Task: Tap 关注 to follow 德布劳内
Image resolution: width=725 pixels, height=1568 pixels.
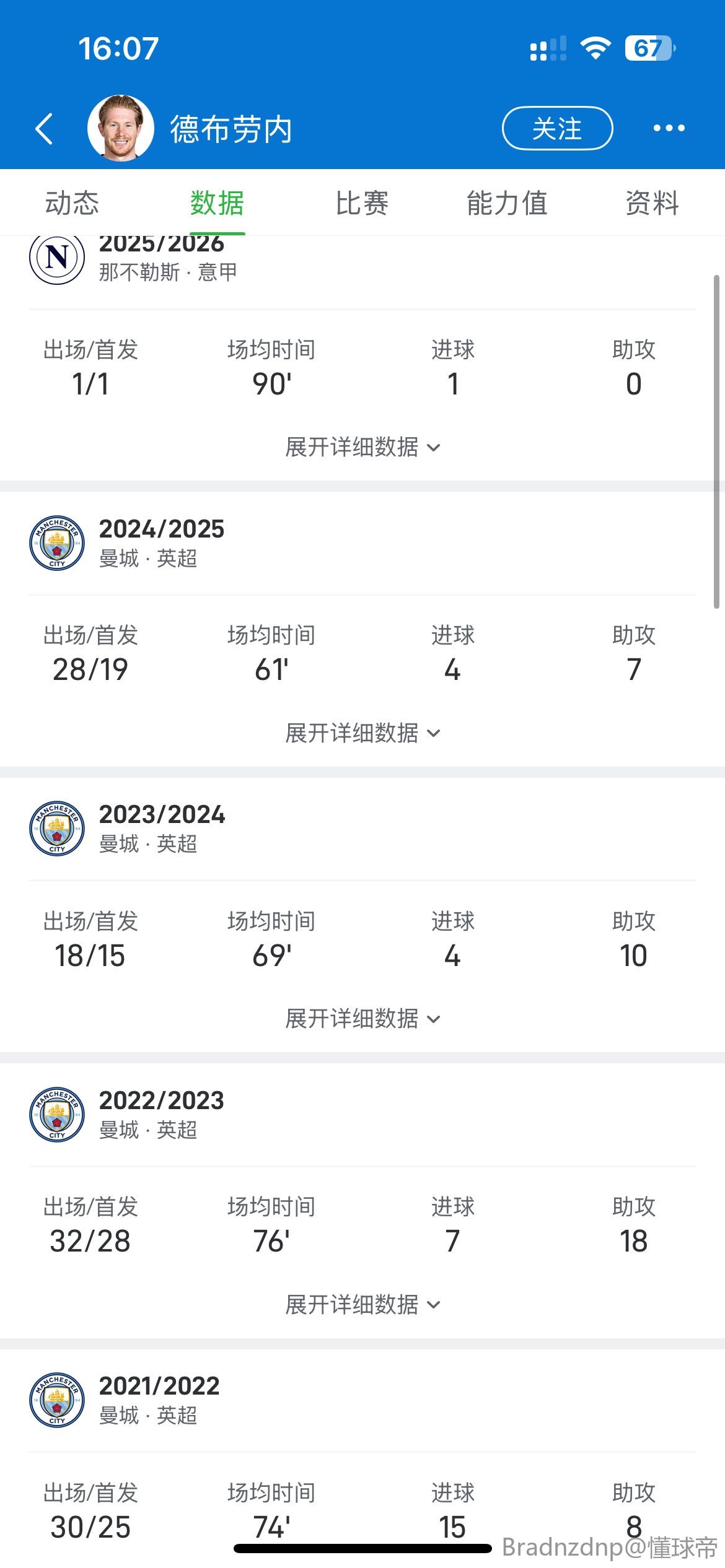Action: point(557,128)
